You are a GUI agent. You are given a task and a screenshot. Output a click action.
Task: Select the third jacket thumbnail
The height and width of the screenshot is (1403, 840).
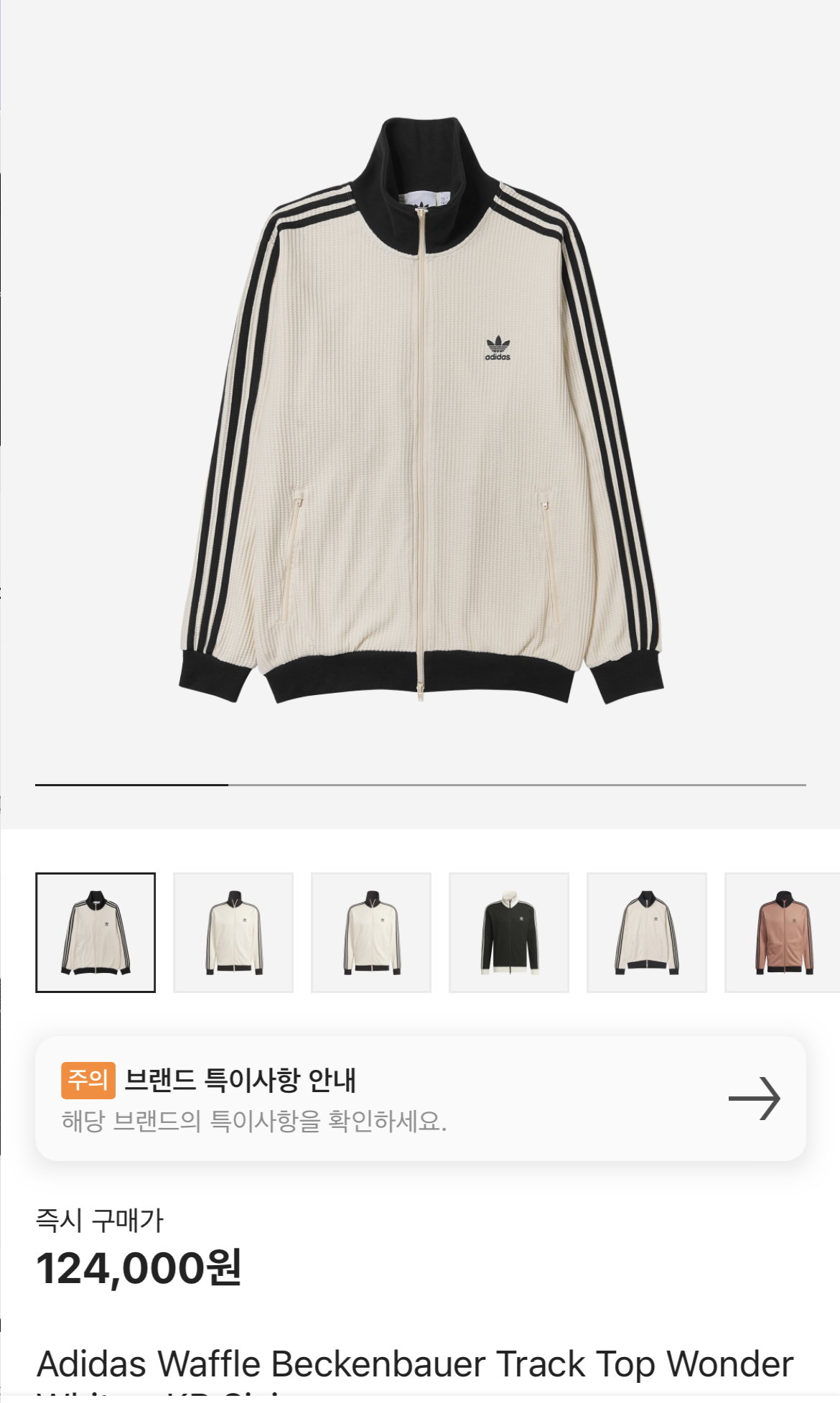point(371,933)
